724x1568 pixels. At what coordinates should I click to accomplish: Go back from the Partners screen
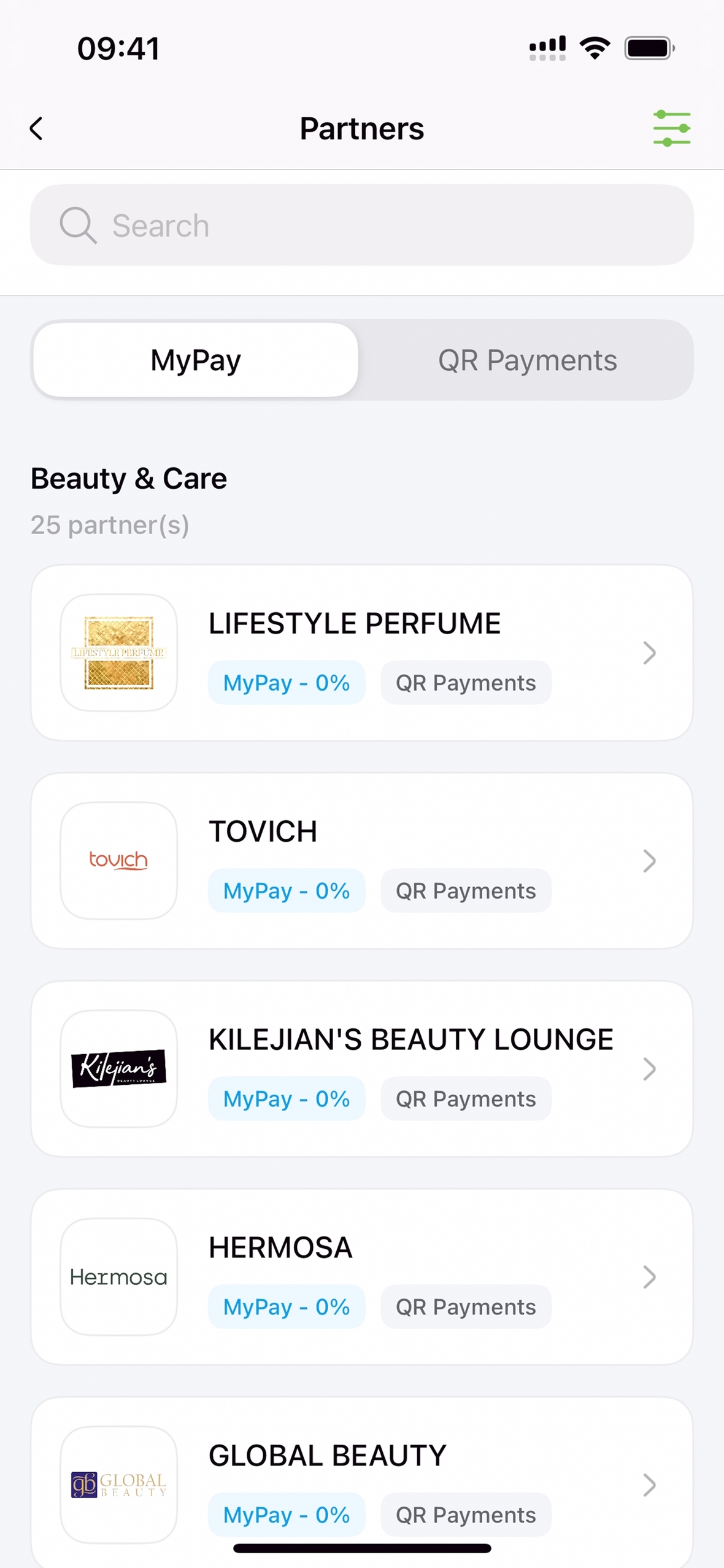[x=37, y=129]
